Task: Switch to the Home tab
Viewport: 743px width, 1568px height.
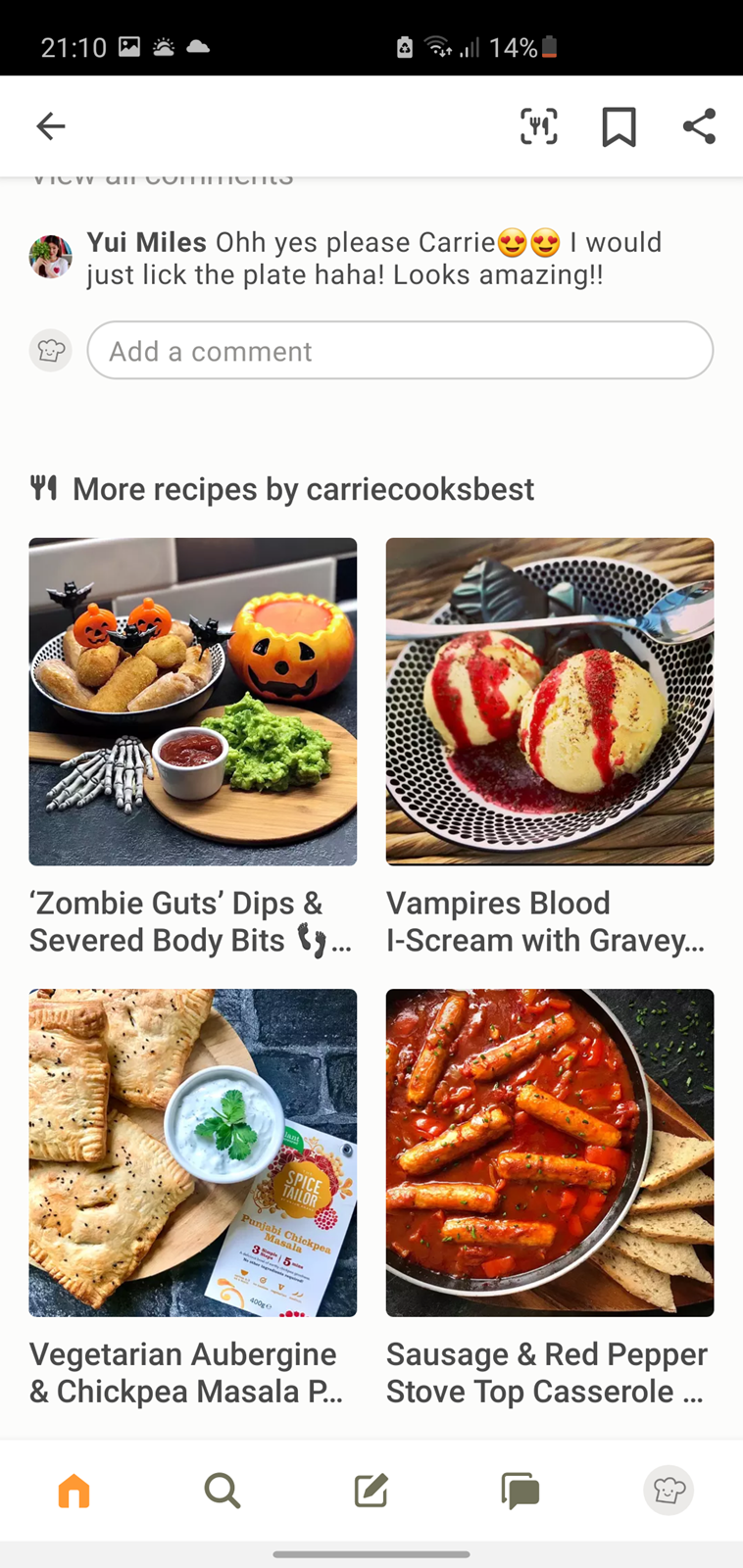Action: click(74, 1491)
